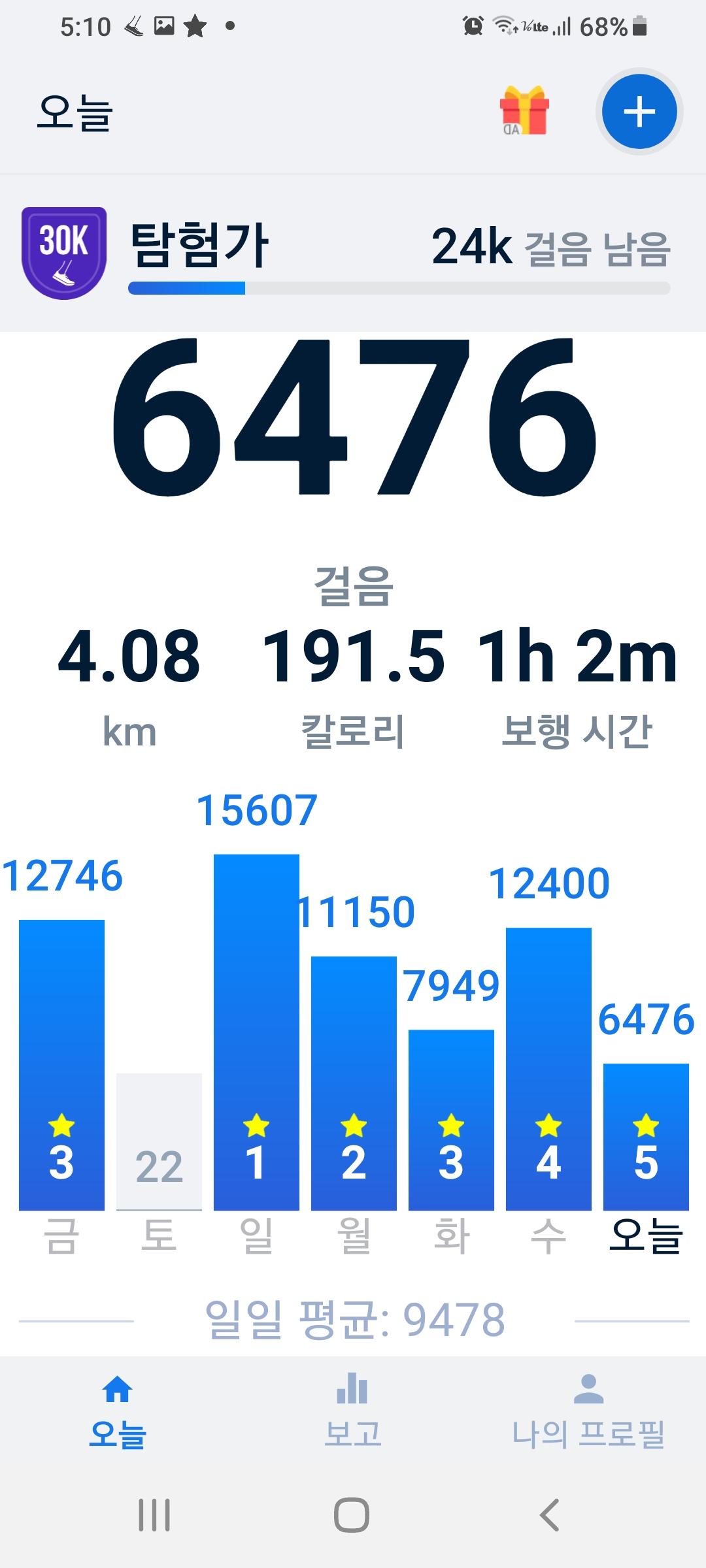706x1568 pixels.
Task: Select the 수 bar showing 12400 steps
Action: click(548, 1068)
